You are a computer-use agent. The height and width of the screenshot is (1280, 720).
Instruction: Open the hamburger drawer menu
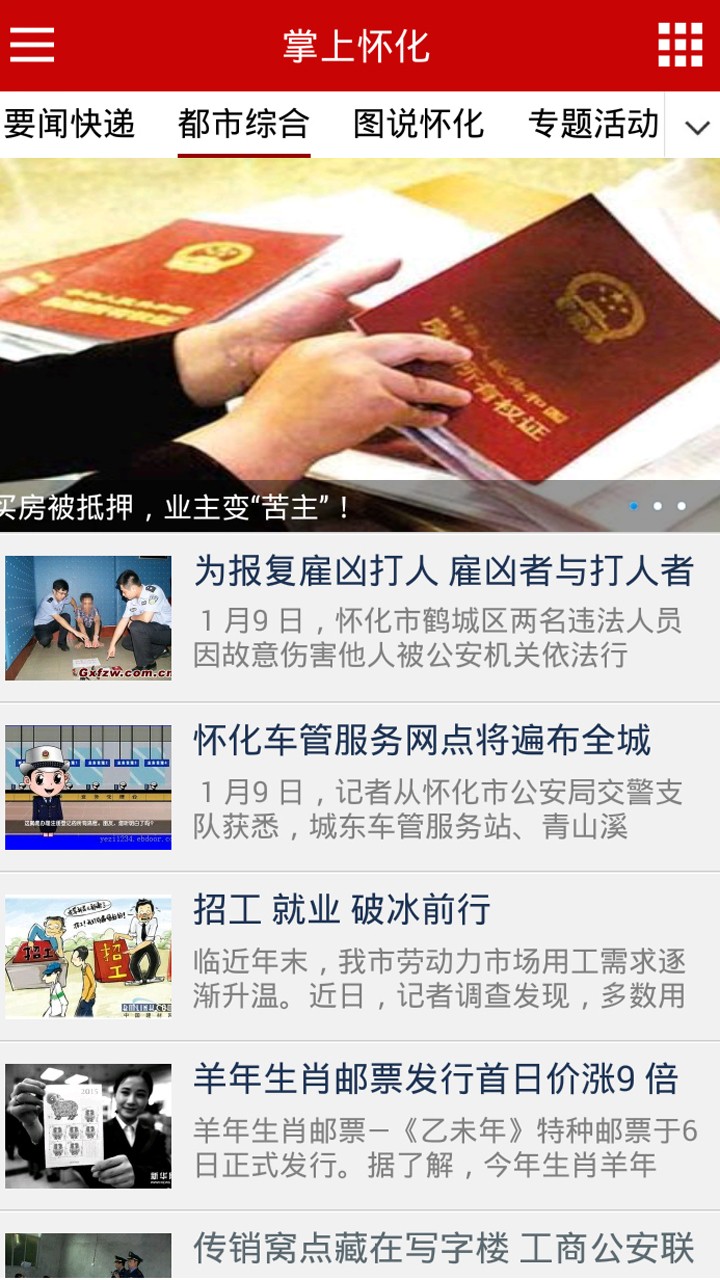point(32,45)
